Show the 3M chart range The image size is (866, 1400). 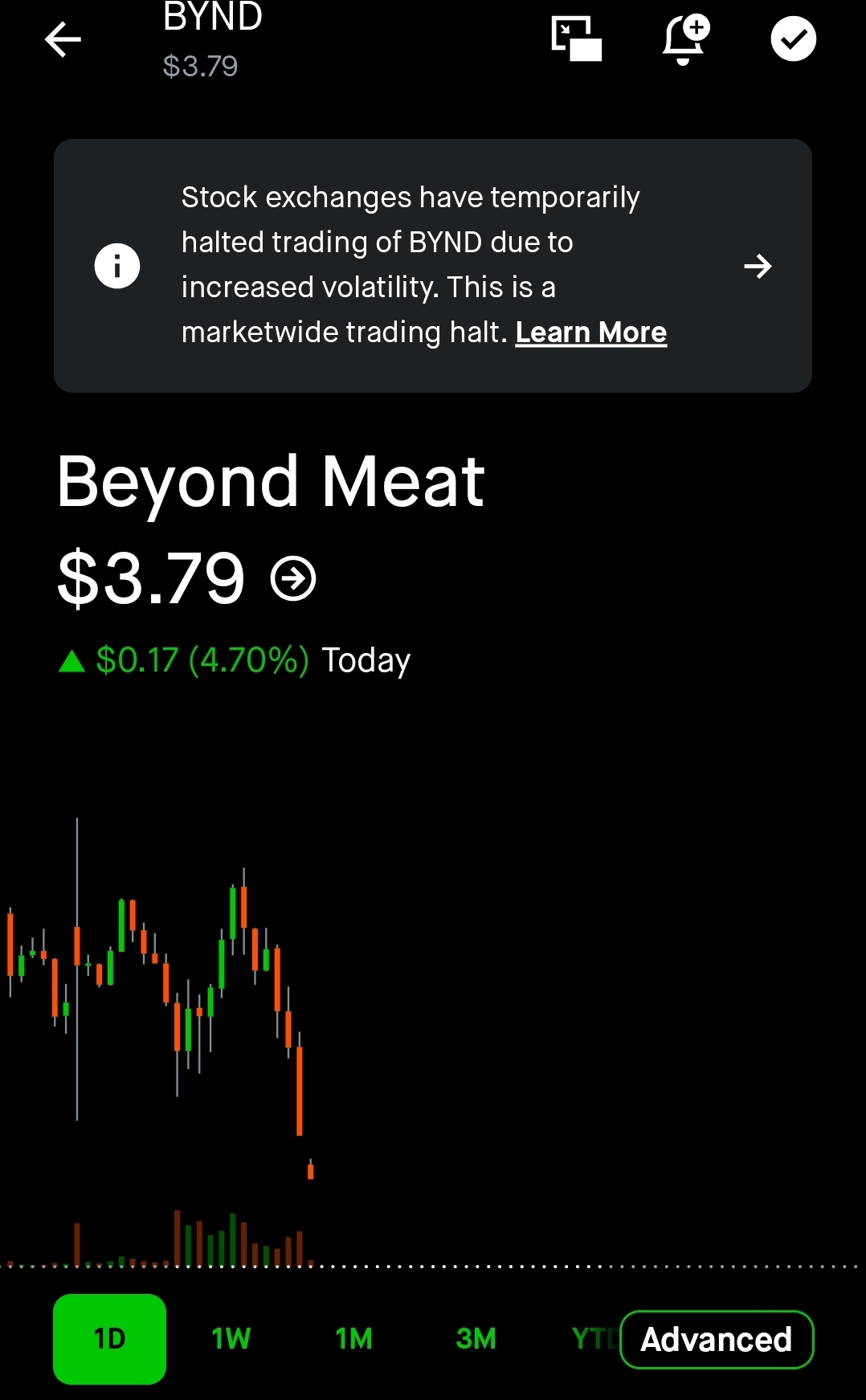coord(476,1339)
